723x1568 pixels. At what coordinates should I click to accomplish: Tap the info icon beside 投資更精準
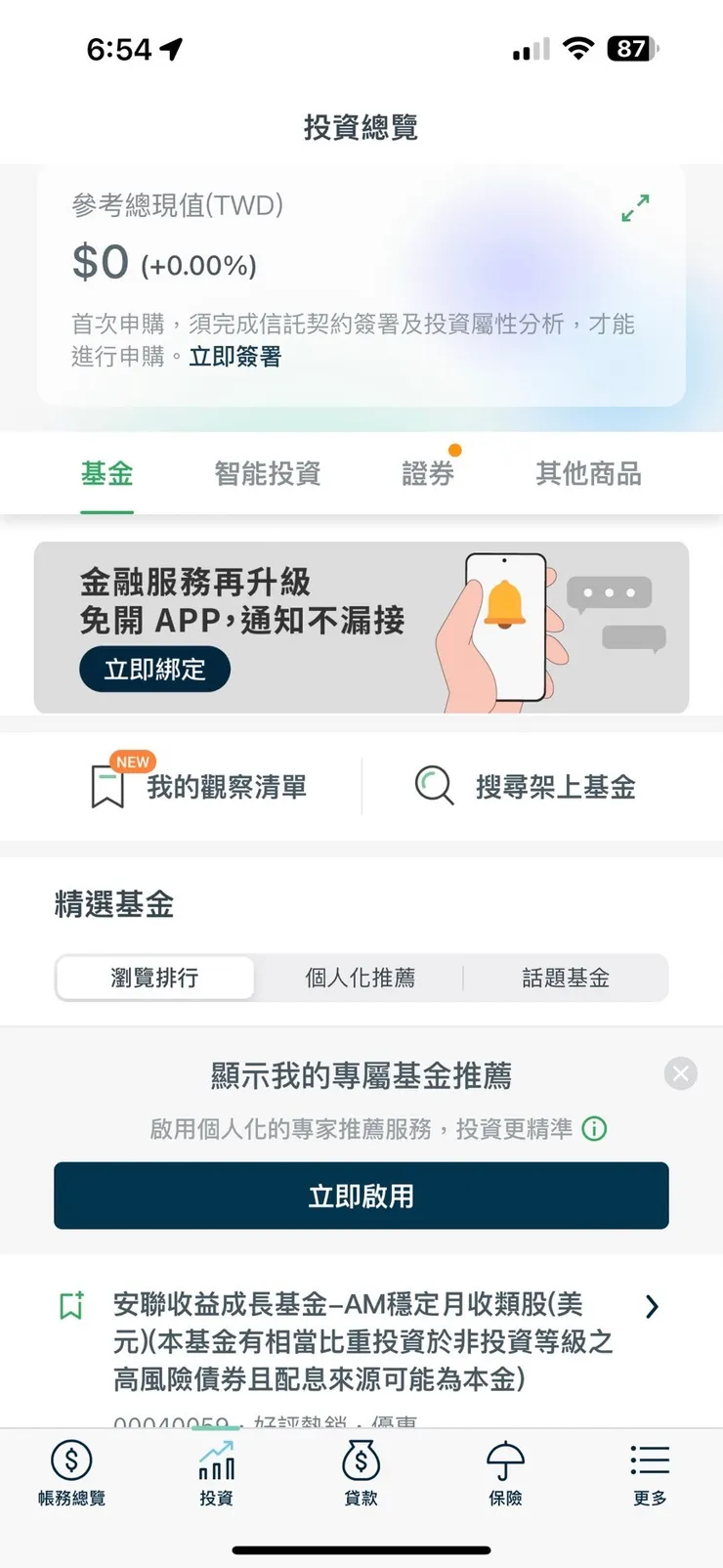click(x=594, y=1129)
